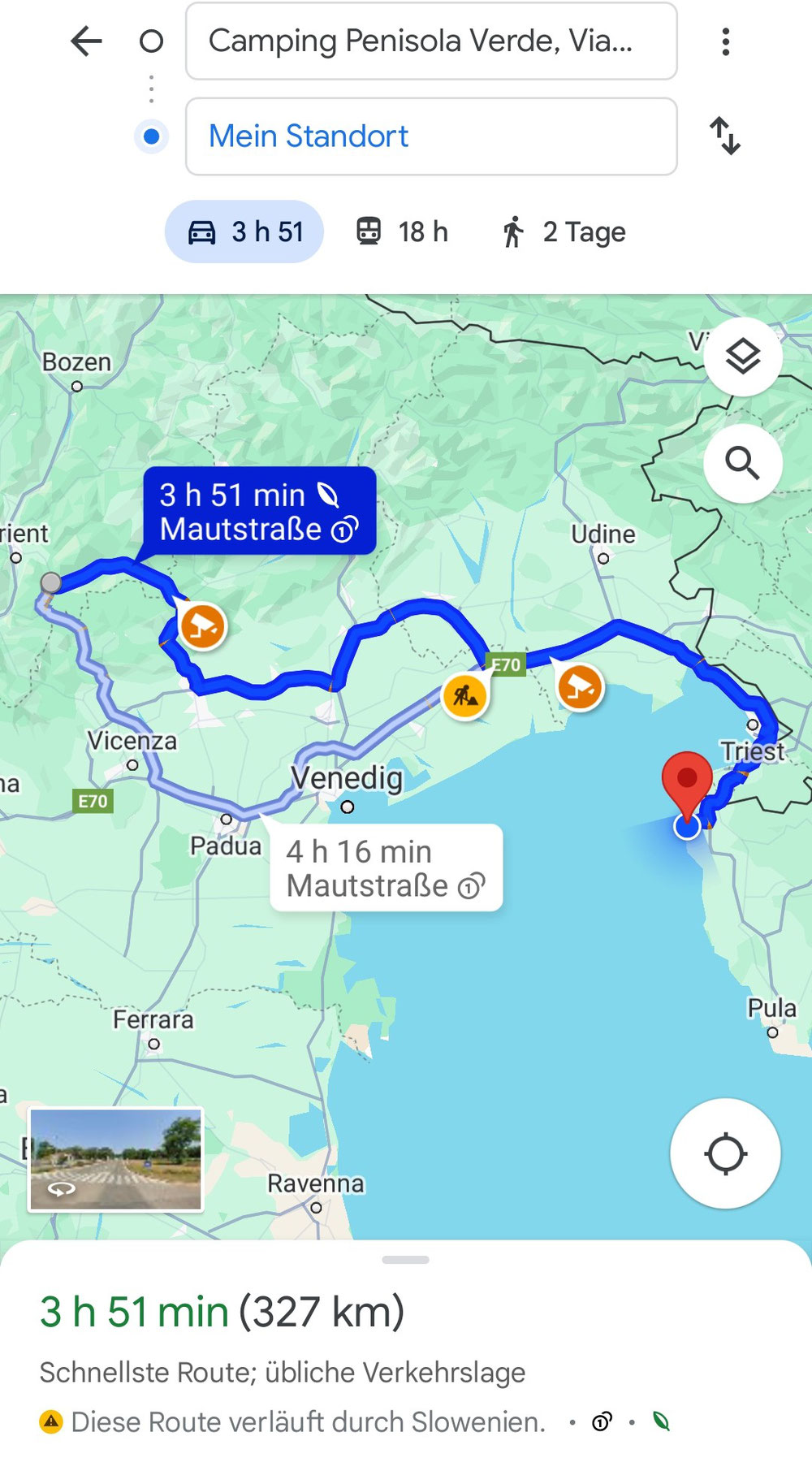Image resolution: width=812 pixels, height=1458 pixels.
Task: Expand the bottom sheet handle for route details
Action: (x=405, y=1260)
